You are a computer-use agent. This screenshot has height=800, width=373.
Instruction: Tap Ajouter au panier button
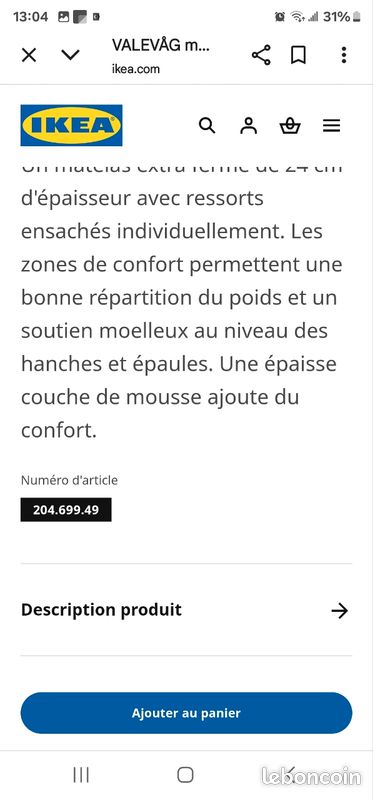tap(186, 713)
